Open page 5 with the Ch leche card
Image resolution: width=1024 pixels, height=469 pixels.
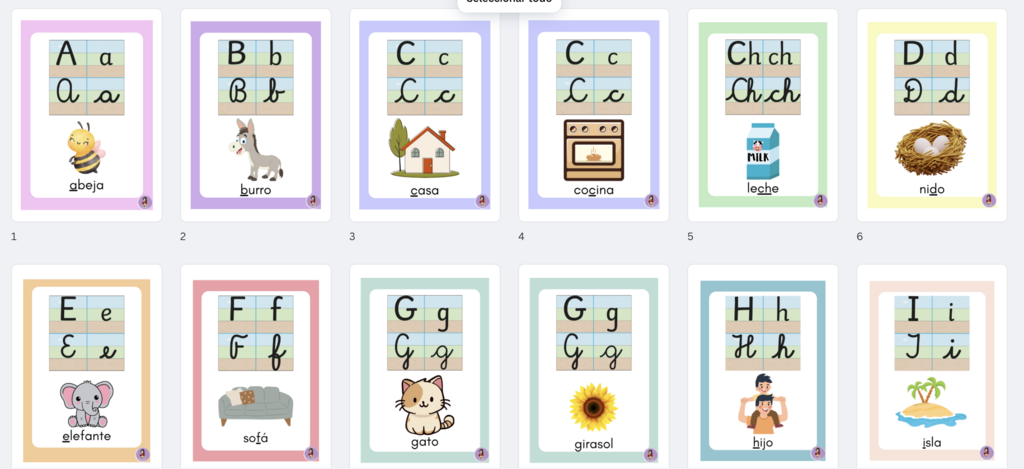[763, 115]
